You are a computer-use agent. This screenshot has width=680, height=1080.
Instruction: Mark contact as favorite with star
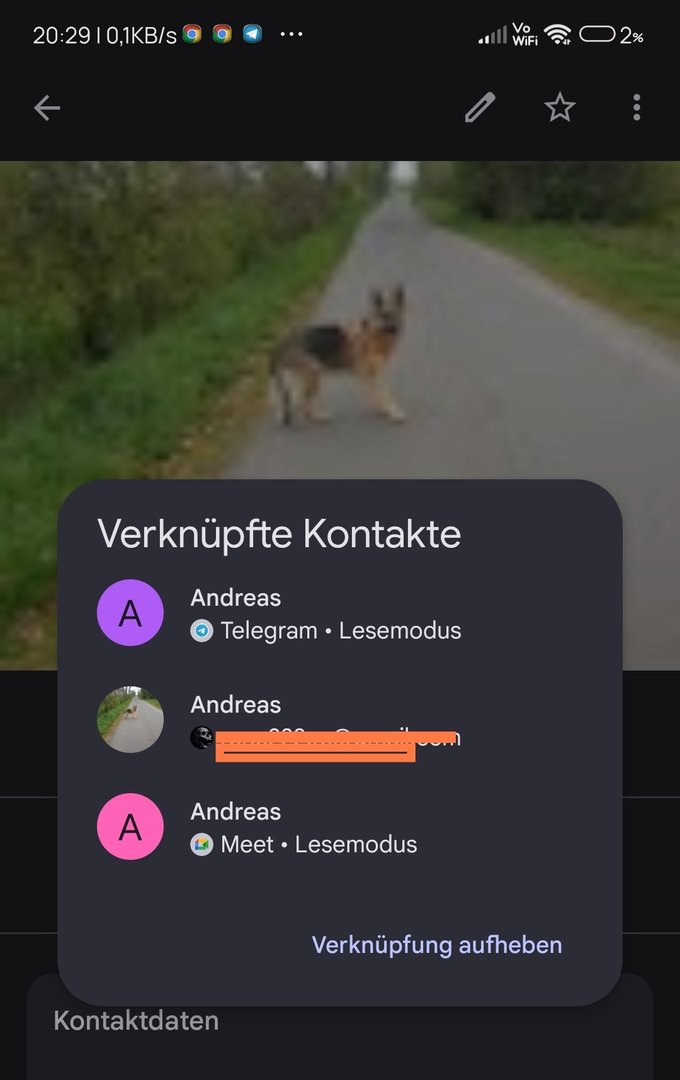click(x=560, y=108)
